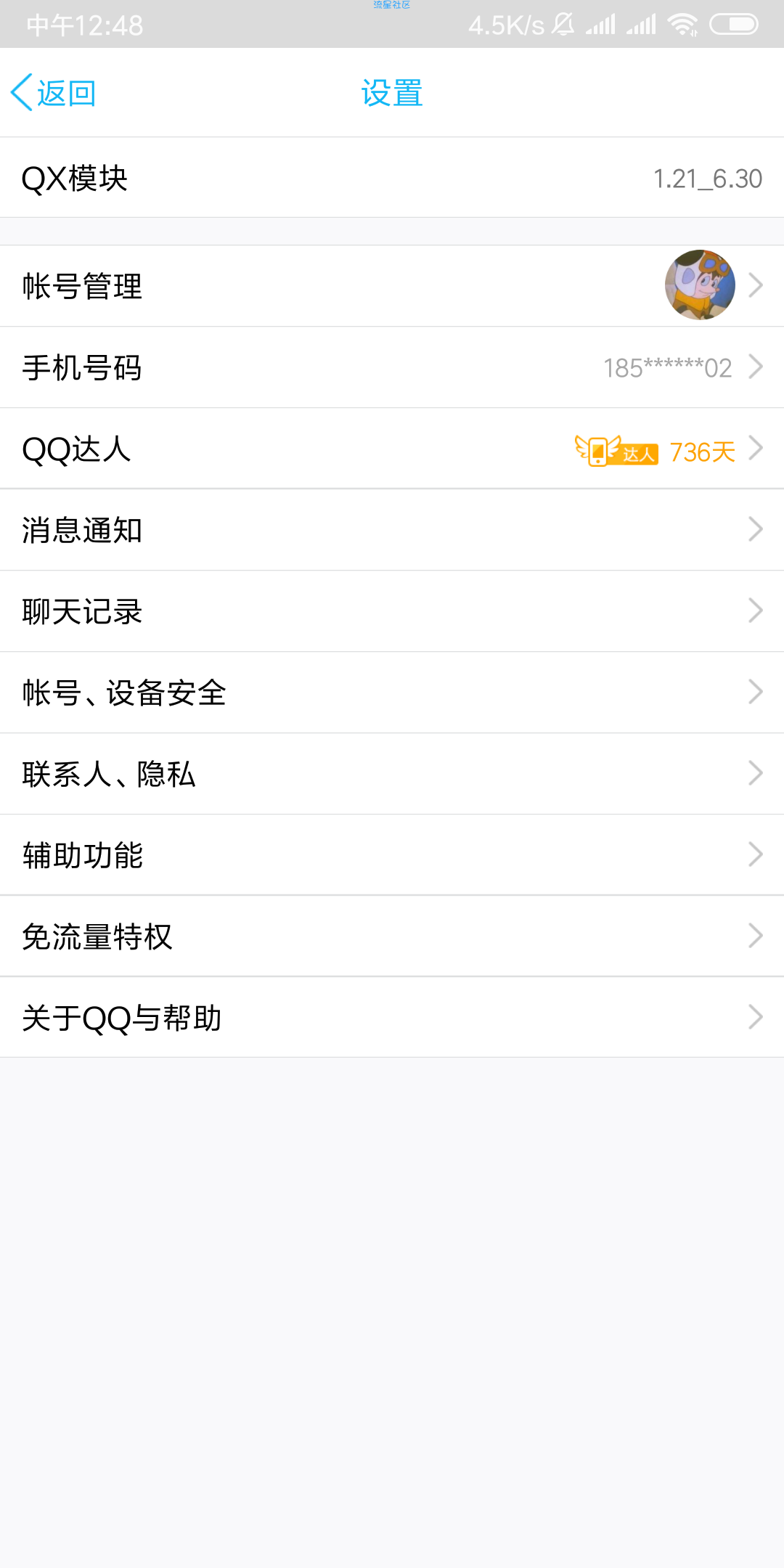This screenshot has width=784, height=1568.
Task: Open 帐号、设备安全 security settings
Action: 392,693
